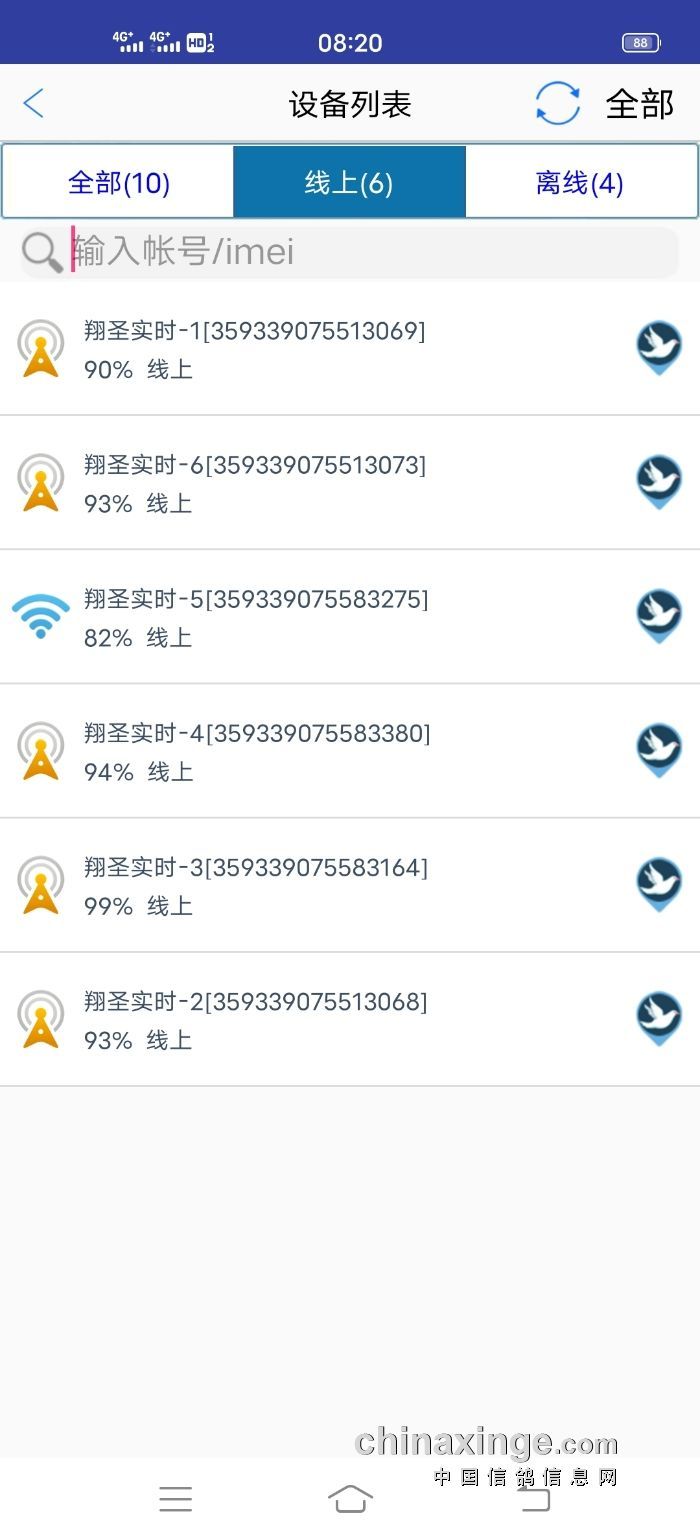Select the 线上(6) tab

349,182
